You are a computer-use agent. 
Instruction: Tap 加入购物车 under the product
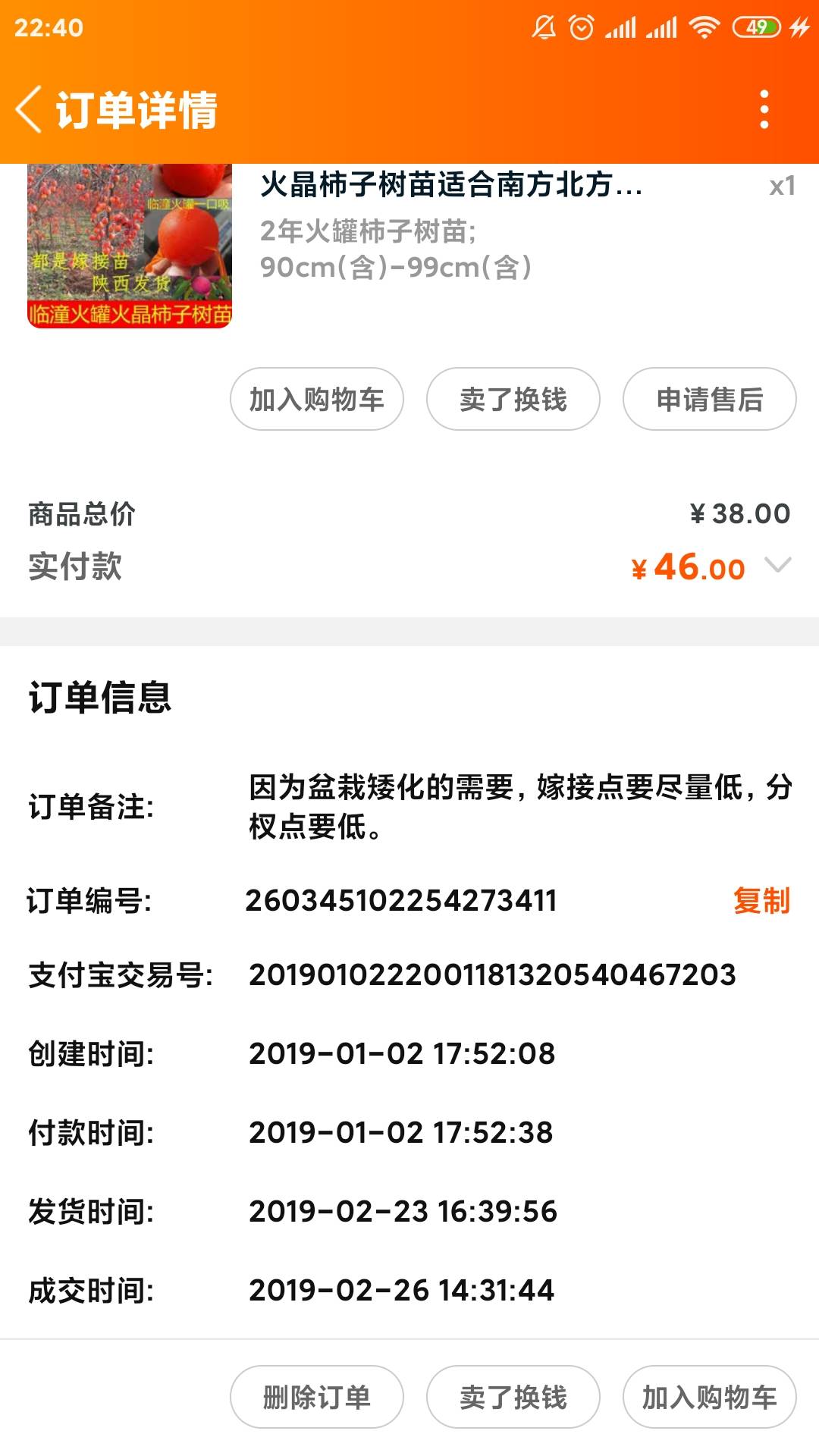(317, 399)
